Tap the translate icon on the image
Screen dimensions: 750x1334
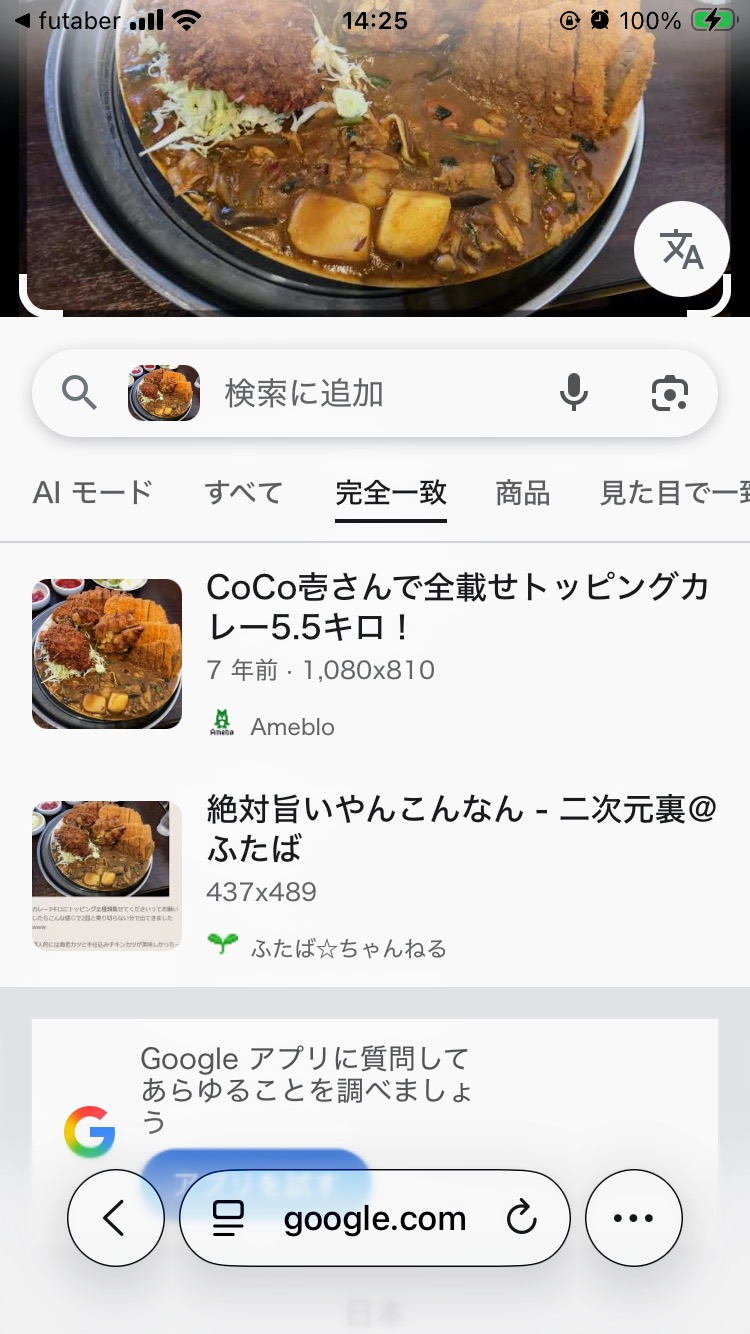[x=682, y=249]
